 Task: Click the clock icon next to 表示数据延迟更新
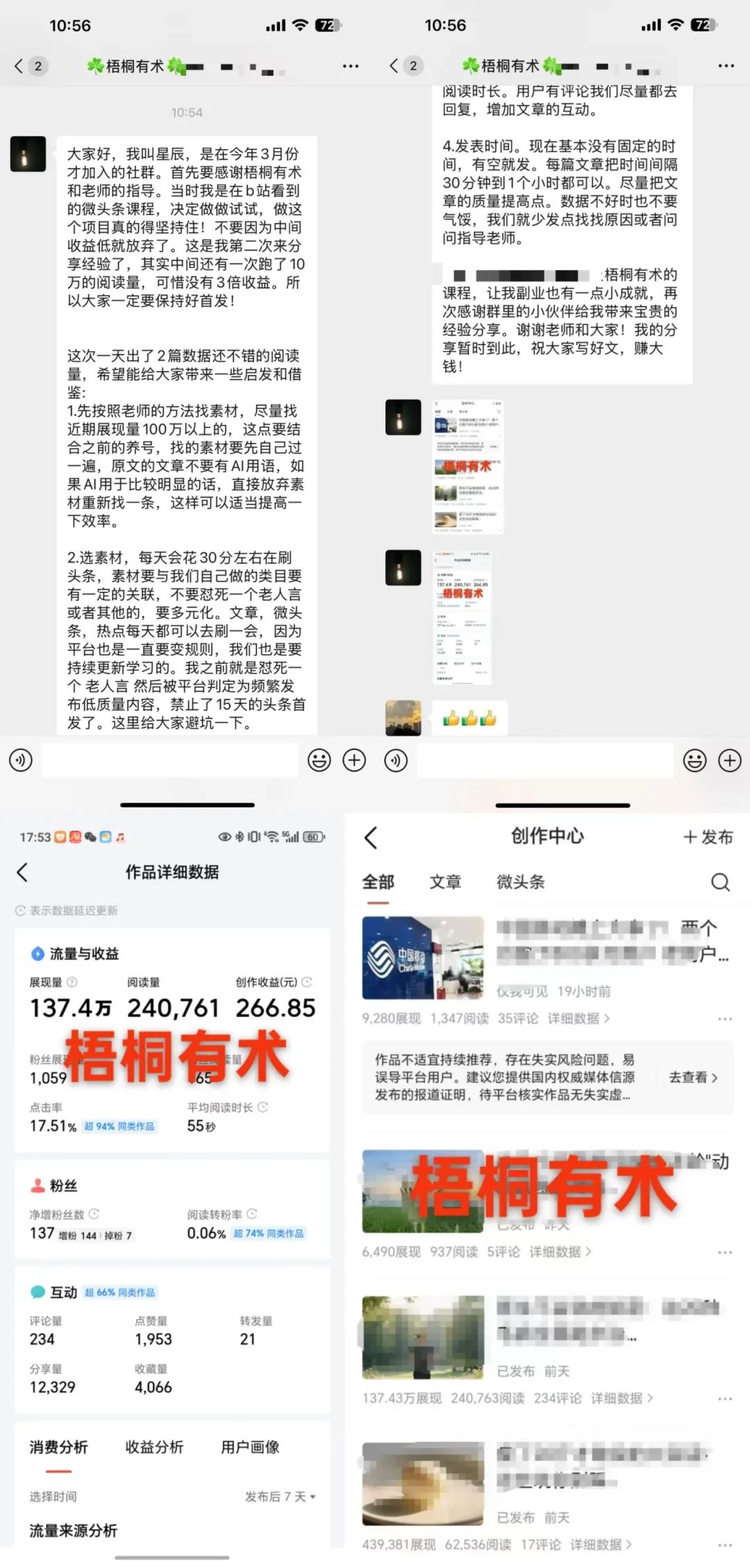pos(21,910)
